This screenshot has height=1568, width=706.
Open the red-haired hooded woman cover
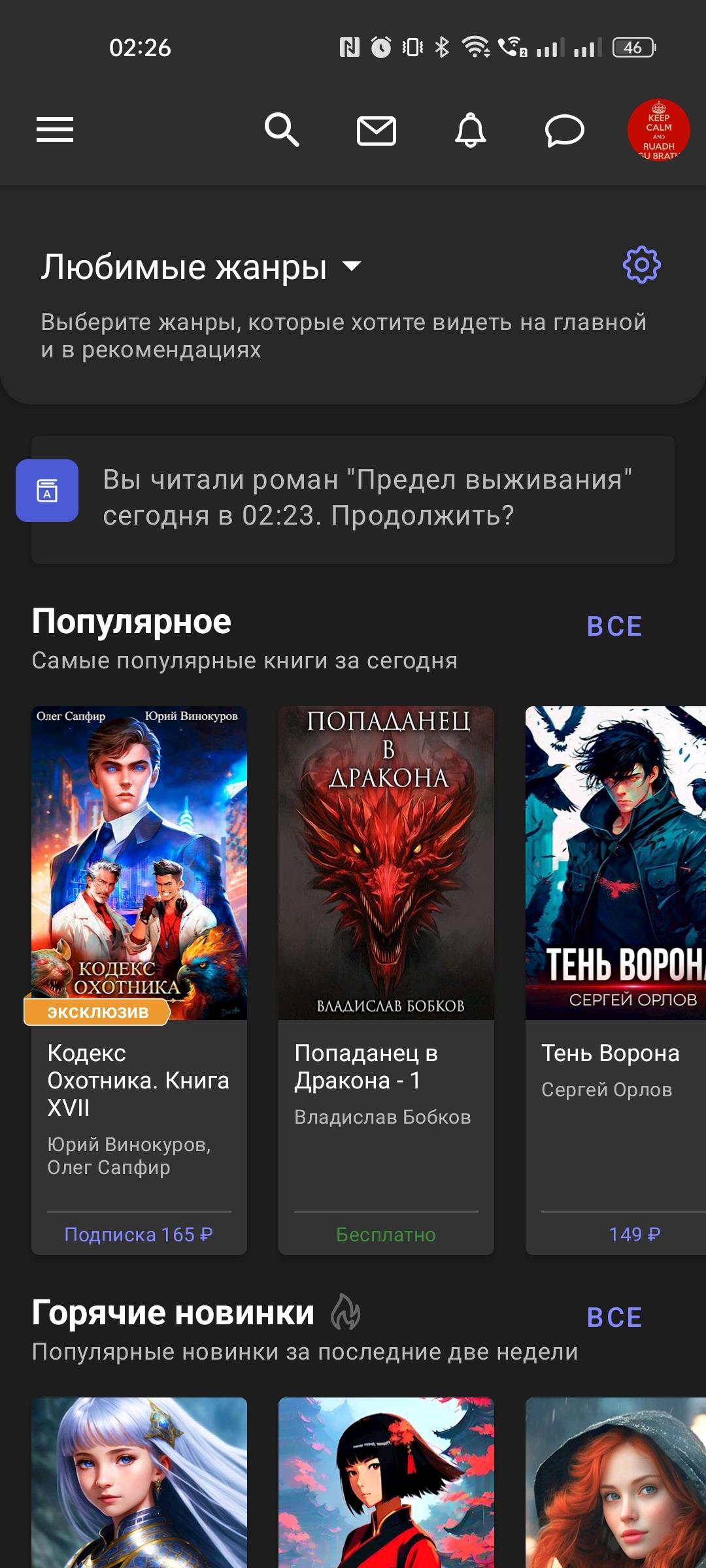[616, 1483]
